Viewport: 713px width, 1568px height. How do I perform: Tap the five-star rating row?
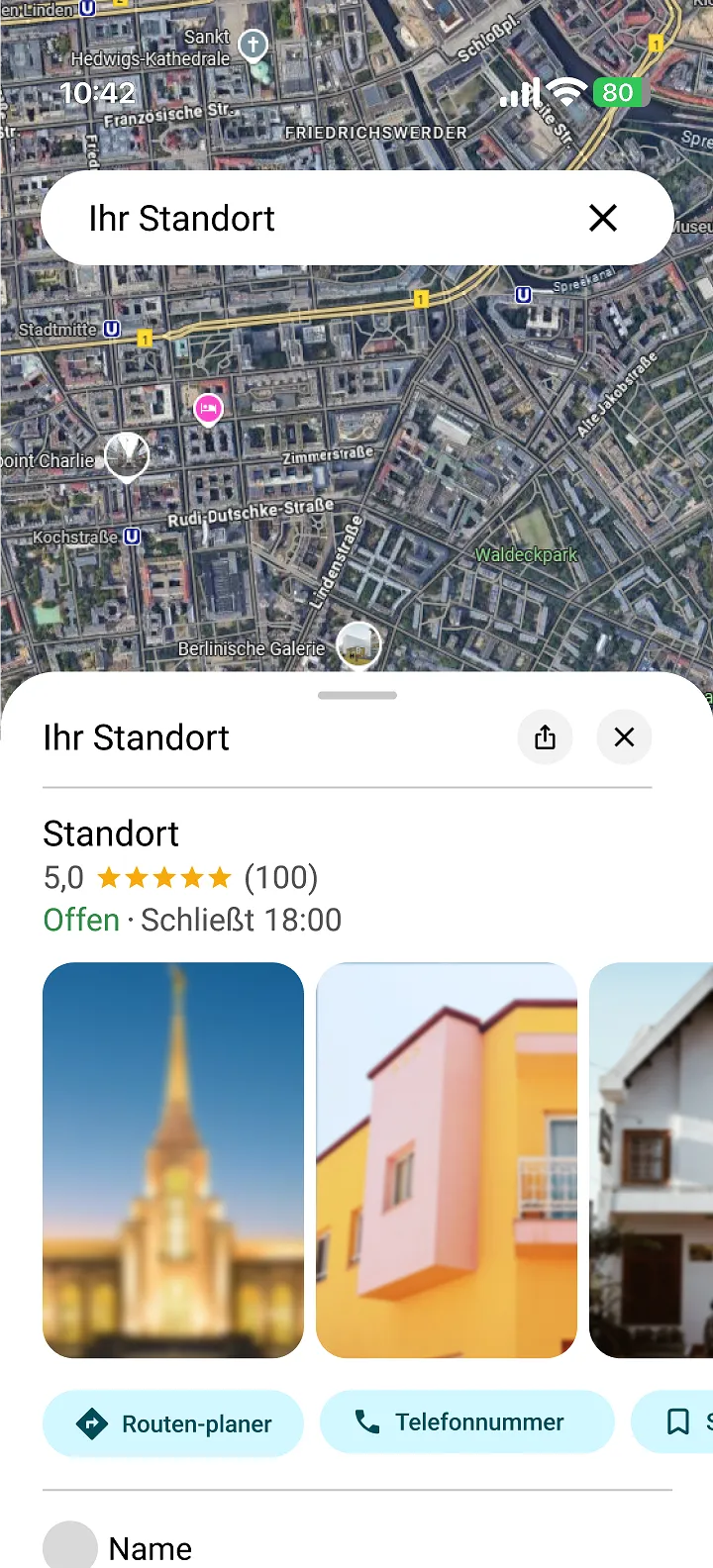pos(166,877)
